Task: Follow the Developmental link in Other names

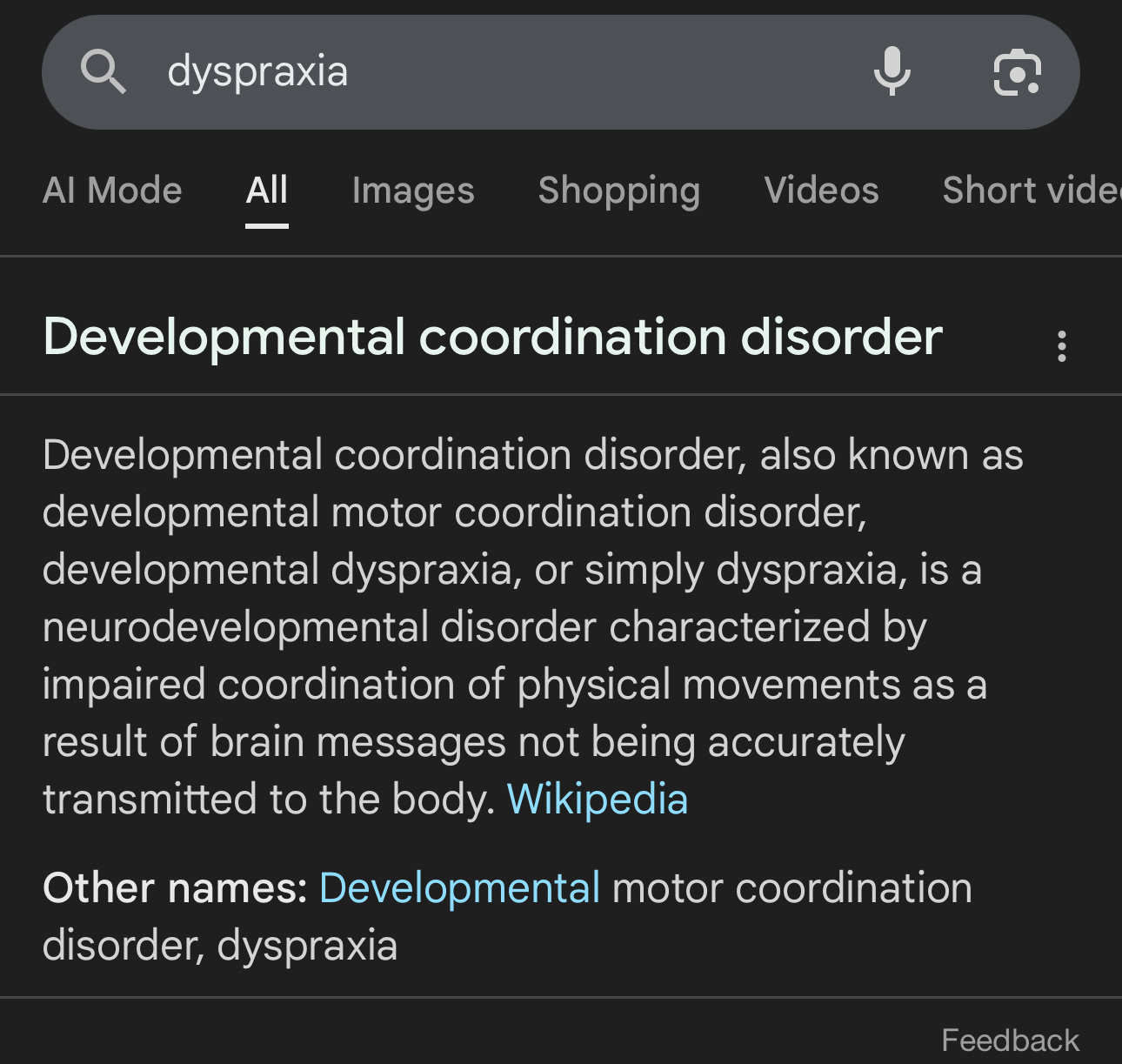Action: pos(459,888)
